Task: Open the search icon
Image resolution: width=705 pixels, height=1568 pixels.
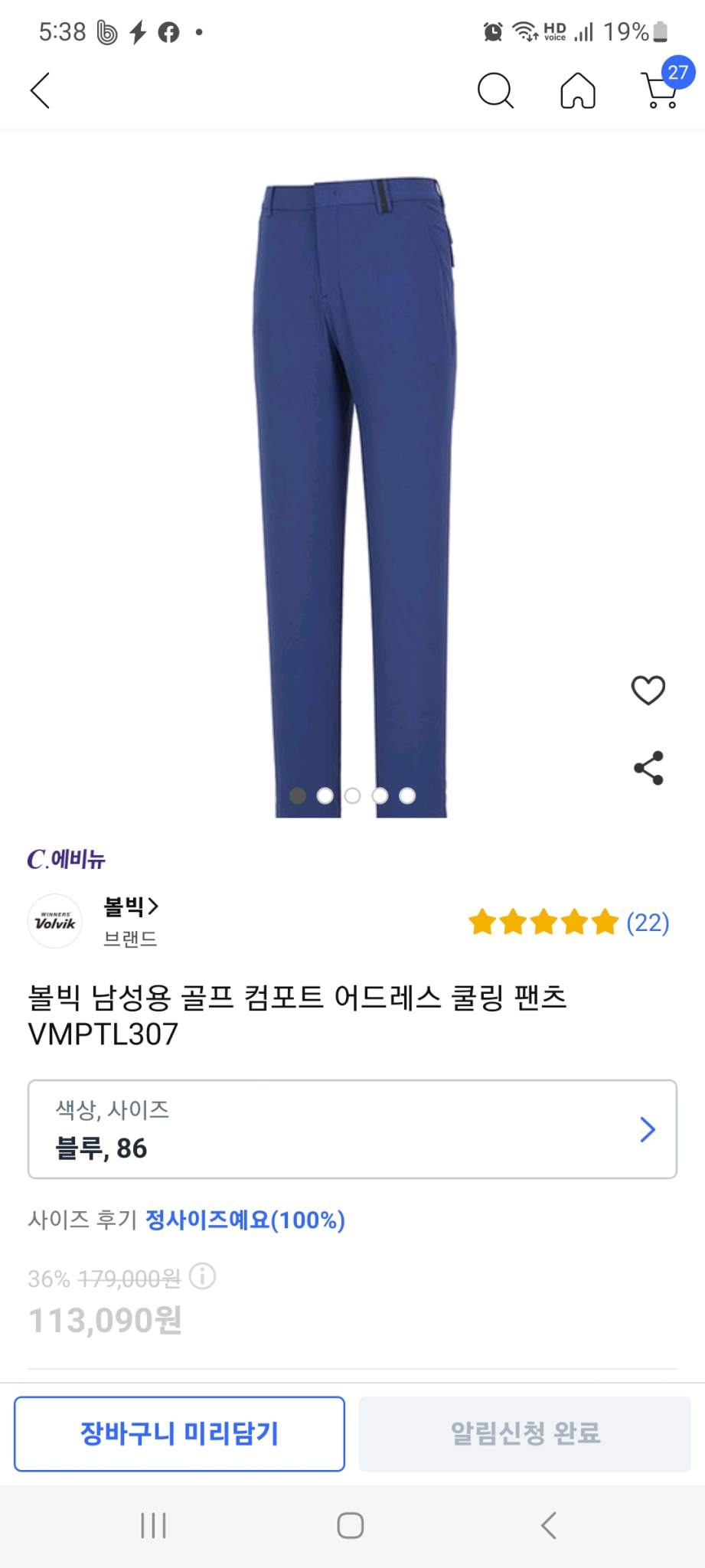Action: pos(495,90)
